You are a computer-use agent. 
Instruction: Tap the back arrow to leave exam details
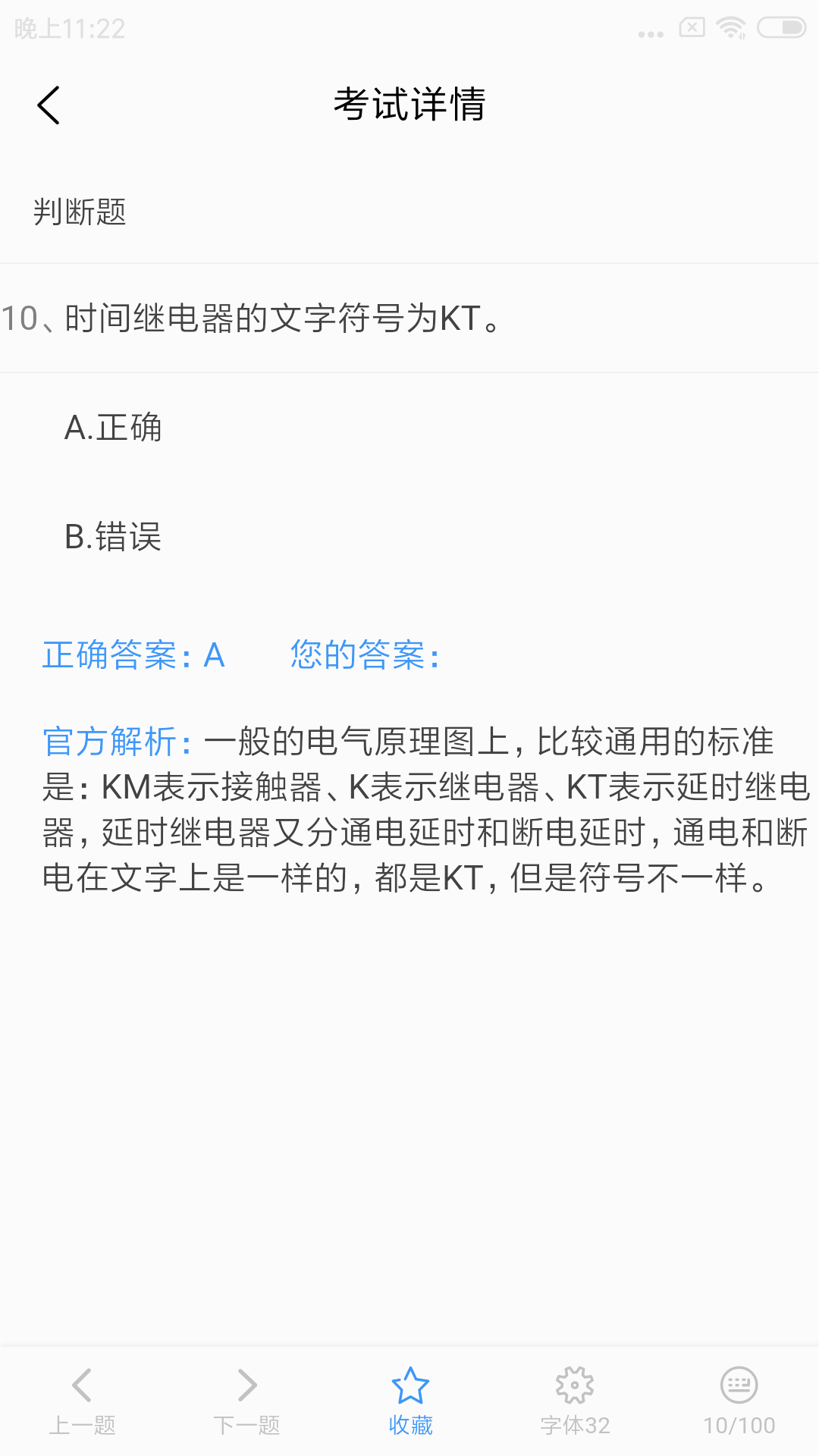point(49,105)
